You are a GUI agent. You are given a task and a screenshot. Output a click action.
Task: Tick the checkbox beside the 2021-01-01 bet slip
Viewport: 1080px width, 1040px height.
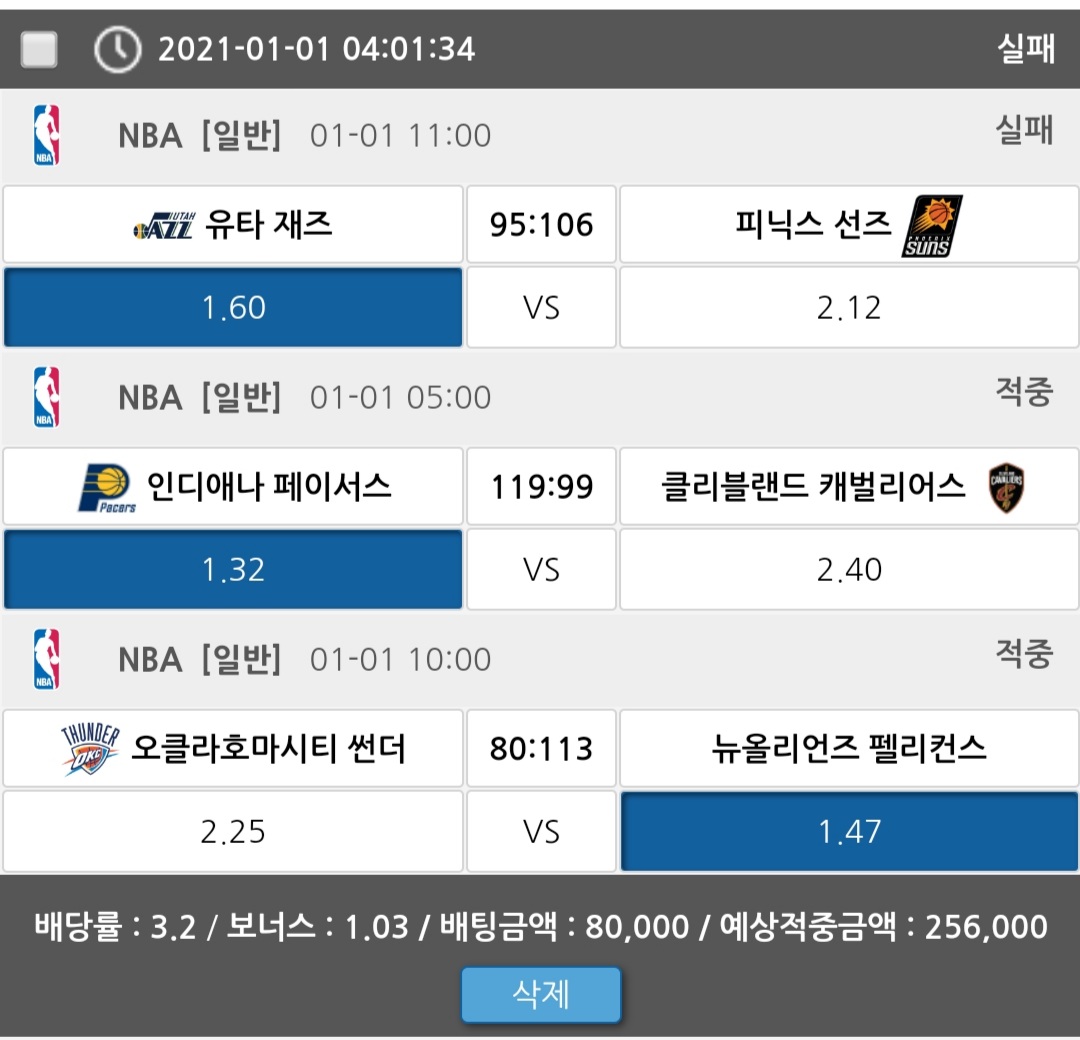coord(39,49)
